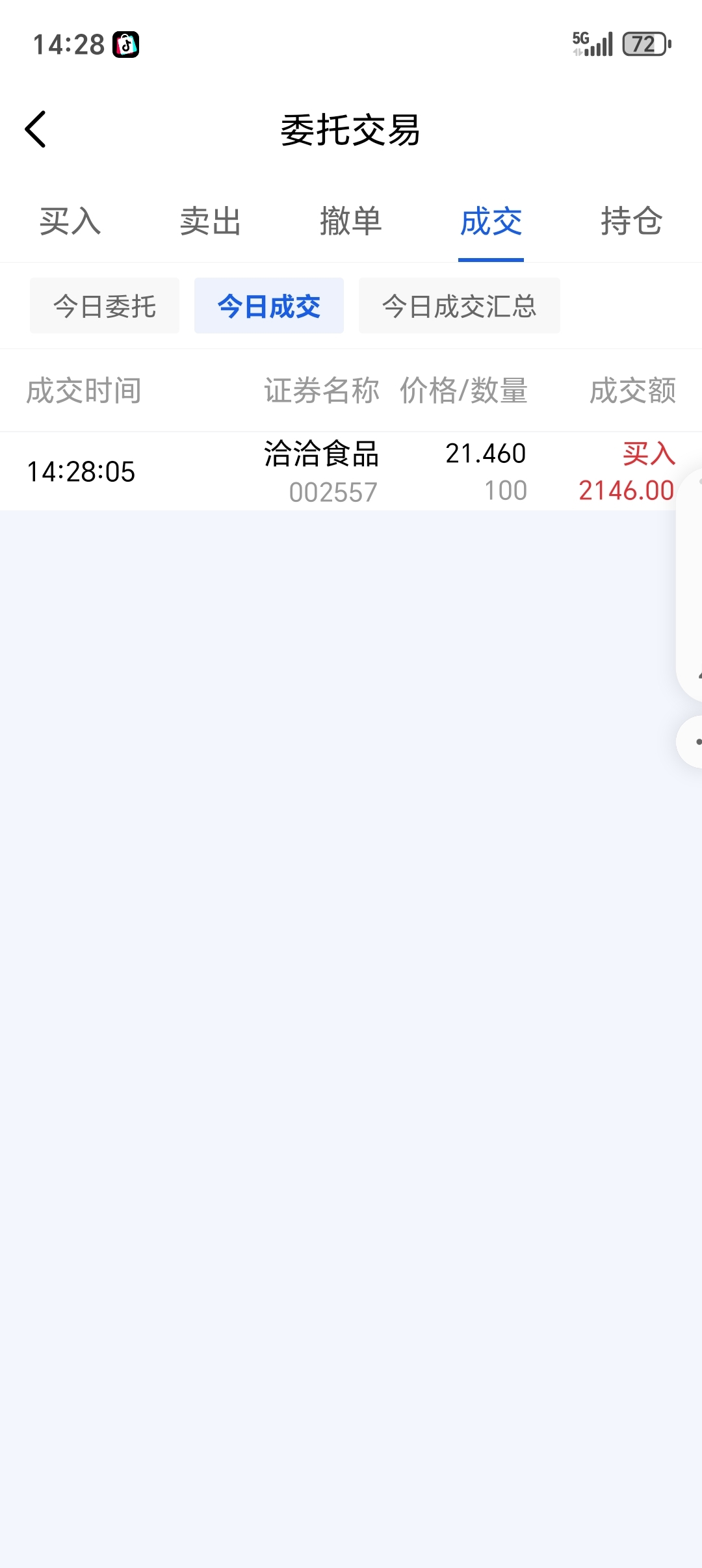The width and height of the screenshot is (702, 1568).
Task: Switch to the 持仓 tab
Action: pyautogui.click(x=631, y=221)
